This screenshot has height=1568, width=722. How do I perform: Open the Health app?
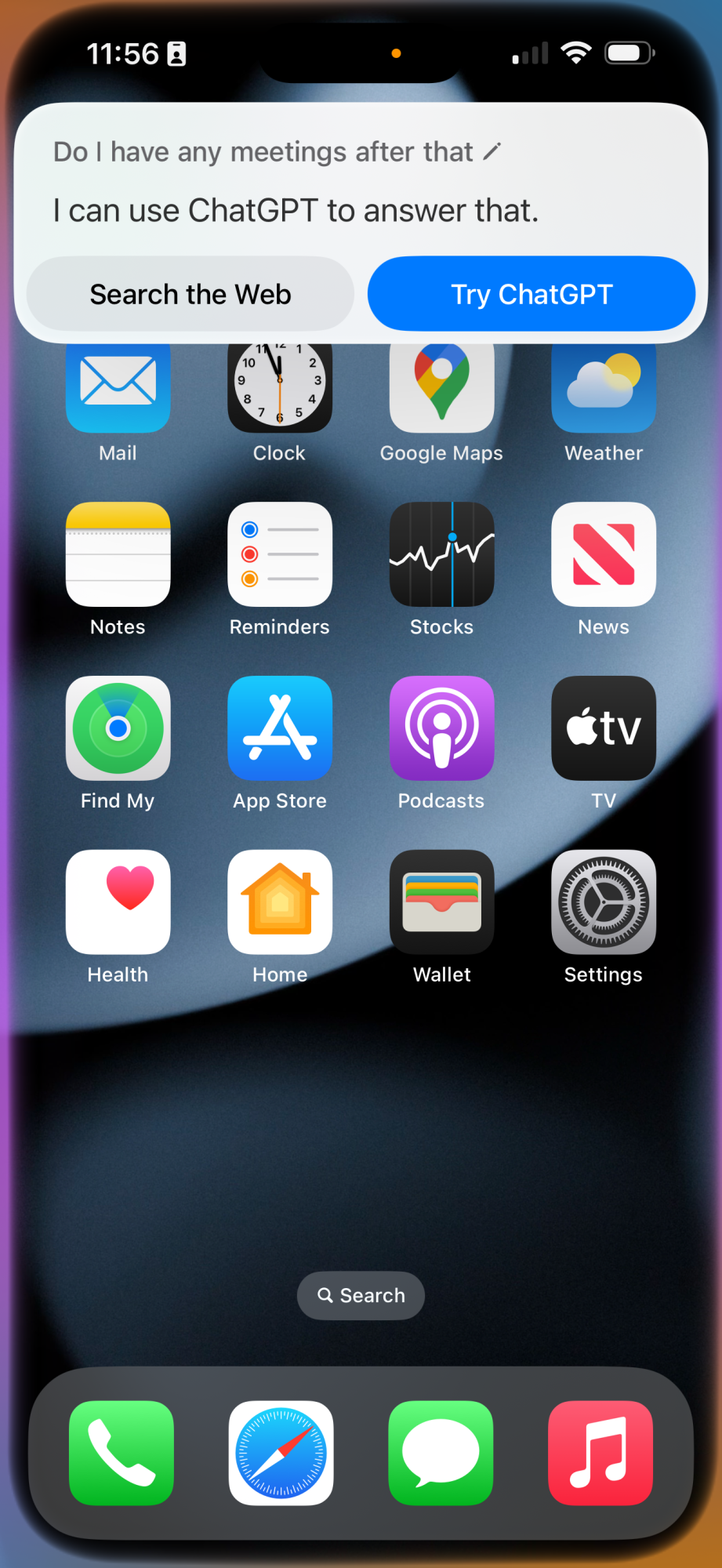click(x=118, y=902)
